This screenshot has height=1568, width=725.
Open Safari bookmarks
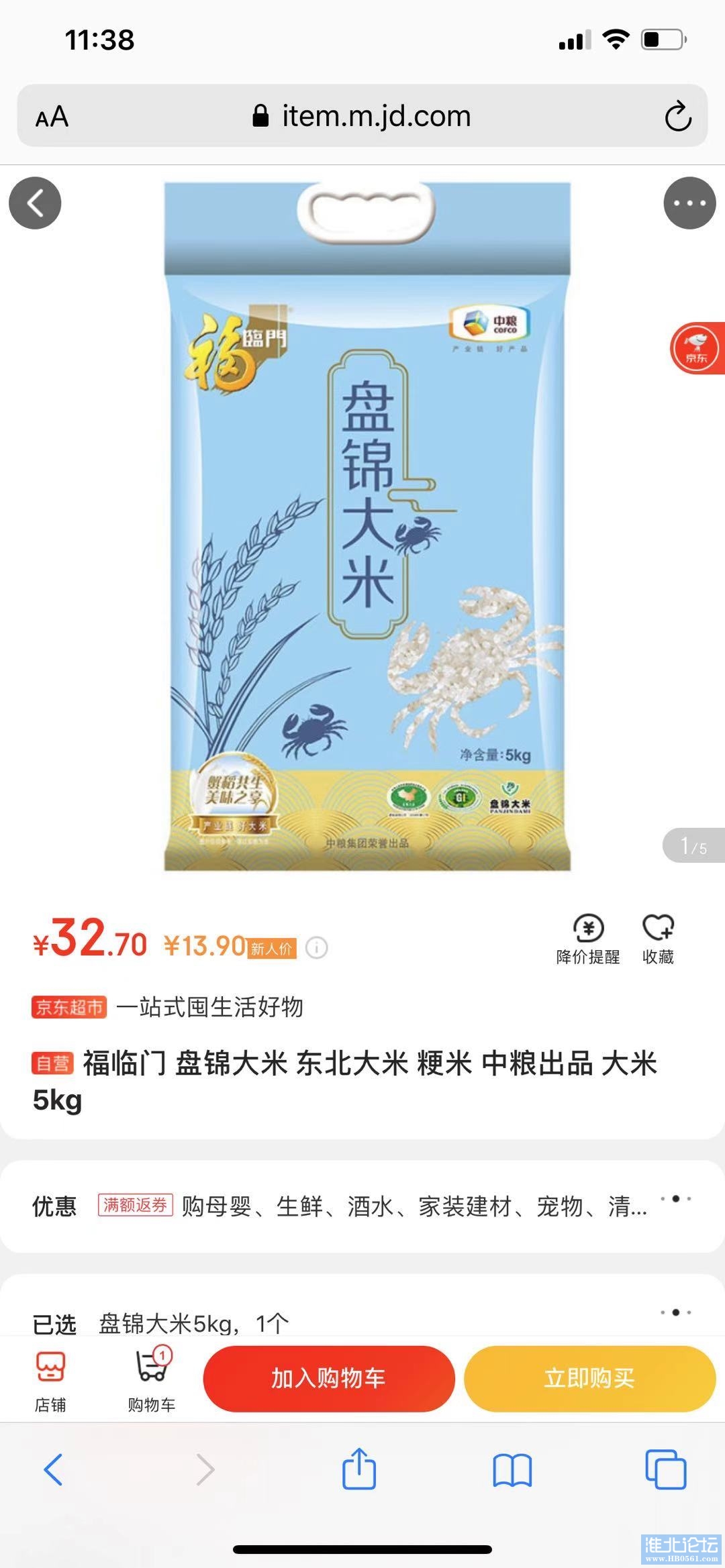tap(512, 1470)
